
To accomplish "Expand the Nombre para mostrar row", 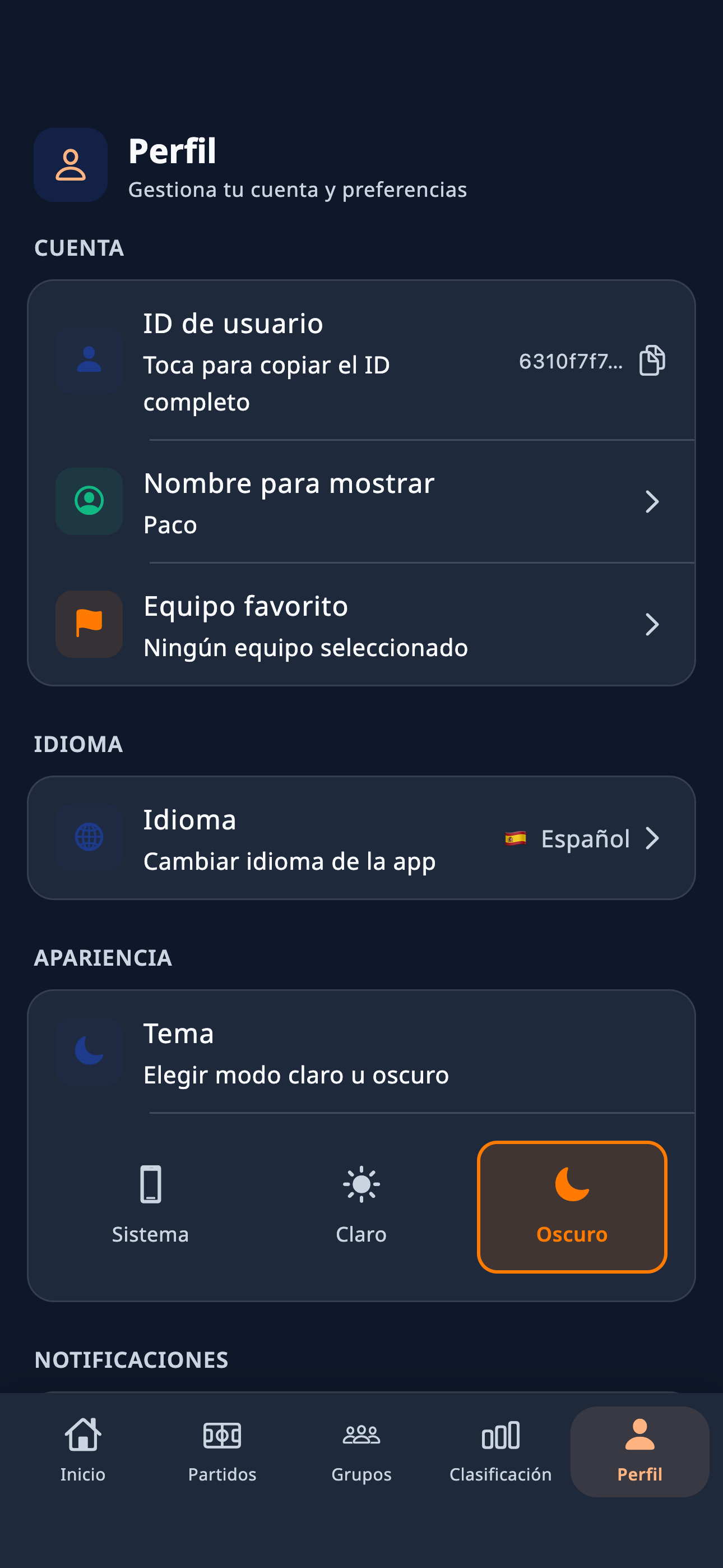I will coord(652,501).
